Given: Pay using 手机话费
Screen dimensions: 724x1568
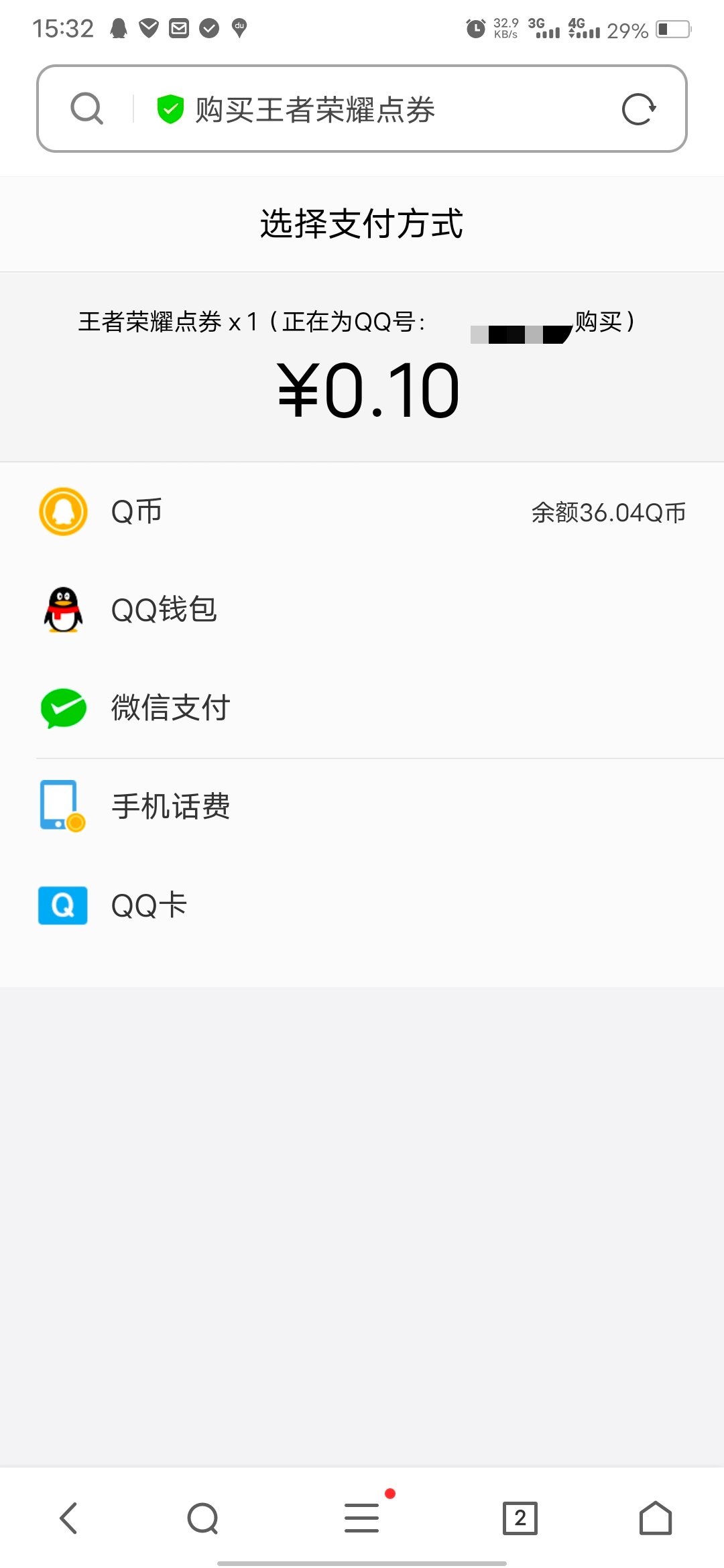Looking at the screenshot, I should (362, 806).
